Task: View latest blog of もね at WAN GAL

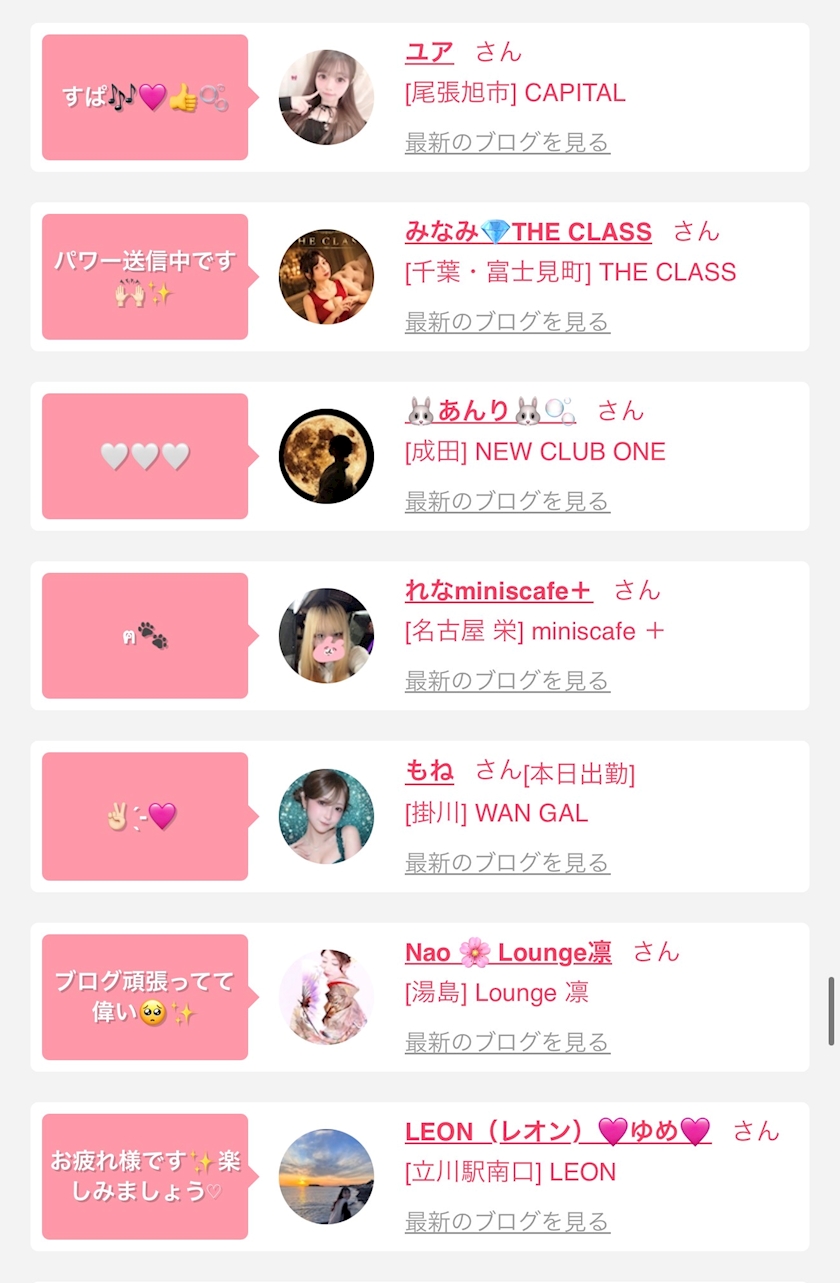Action: [x=507, y=862]
